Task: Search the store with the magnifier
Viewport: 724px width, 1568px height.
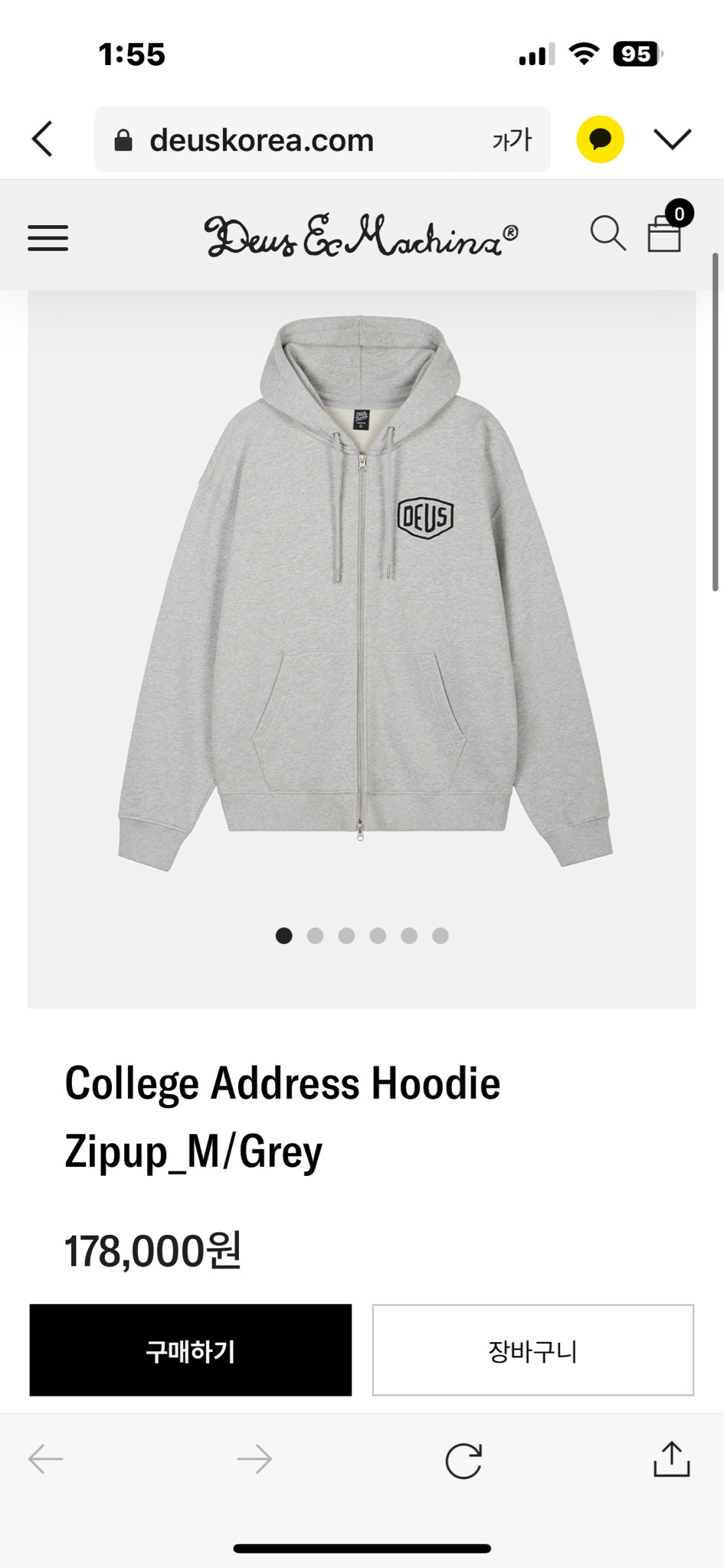Action: pos(608,234)
